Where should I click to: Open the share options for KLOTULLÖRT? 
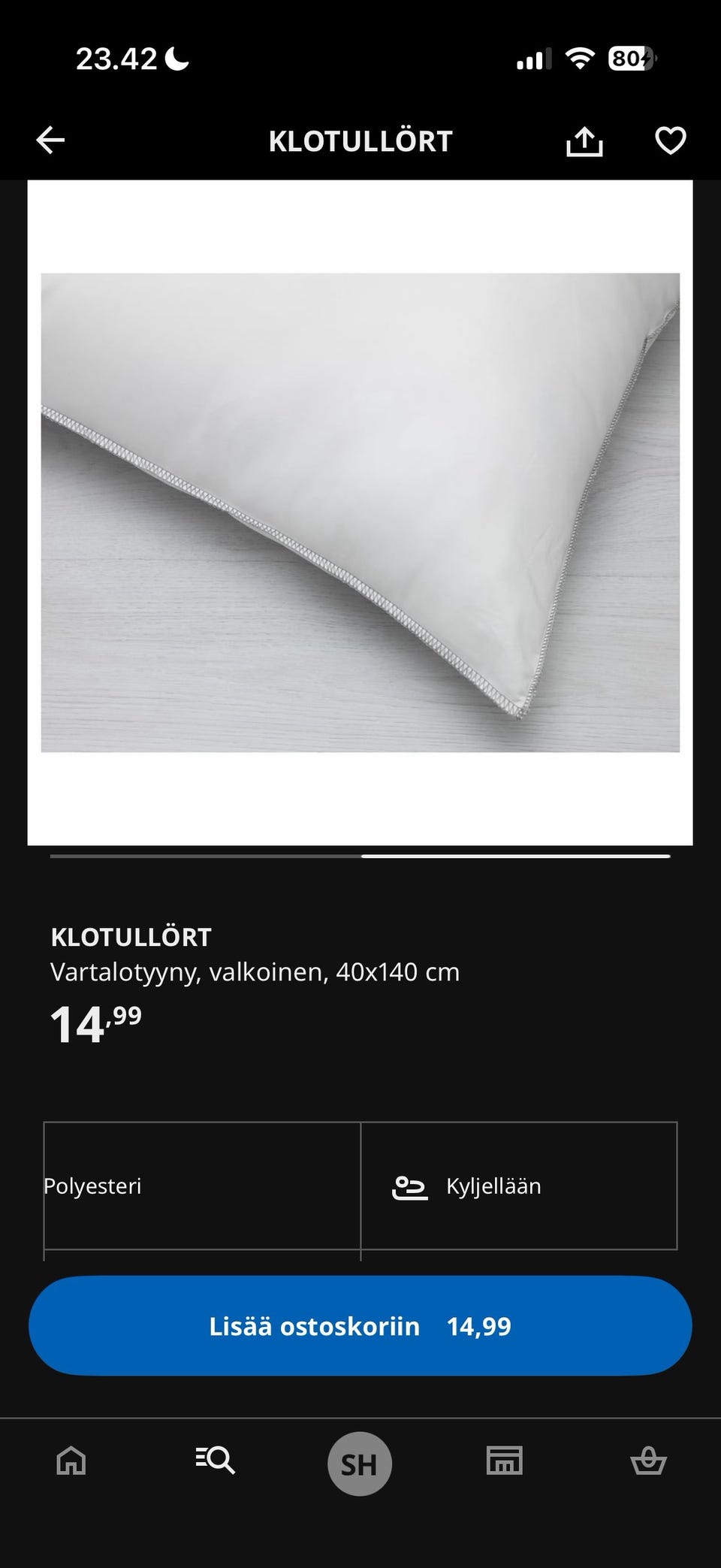coord(585,140)
